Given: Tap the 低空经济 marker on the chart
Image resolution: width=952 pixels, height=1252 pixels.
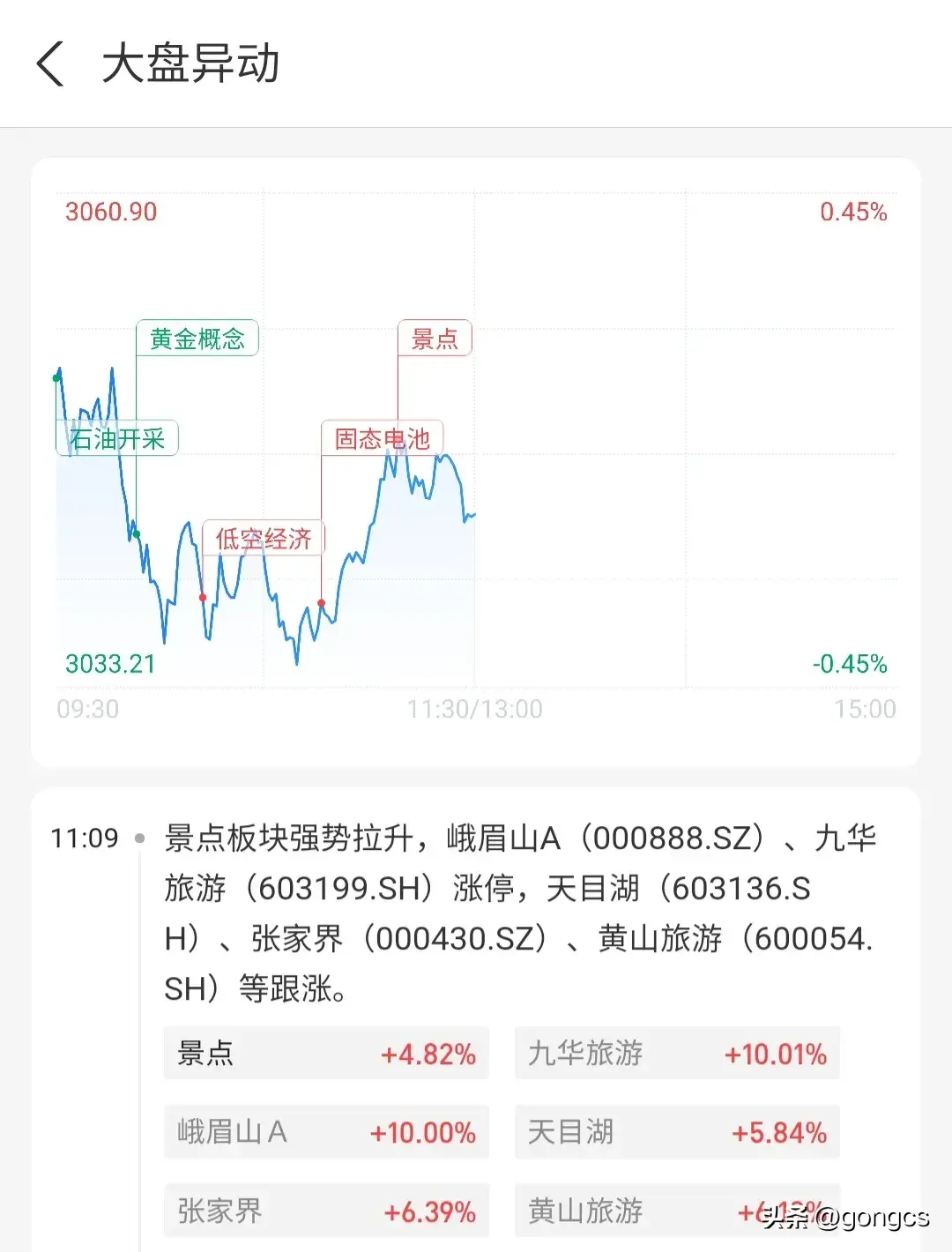Looking at the screenshot, I should click(x=264, y=537).
